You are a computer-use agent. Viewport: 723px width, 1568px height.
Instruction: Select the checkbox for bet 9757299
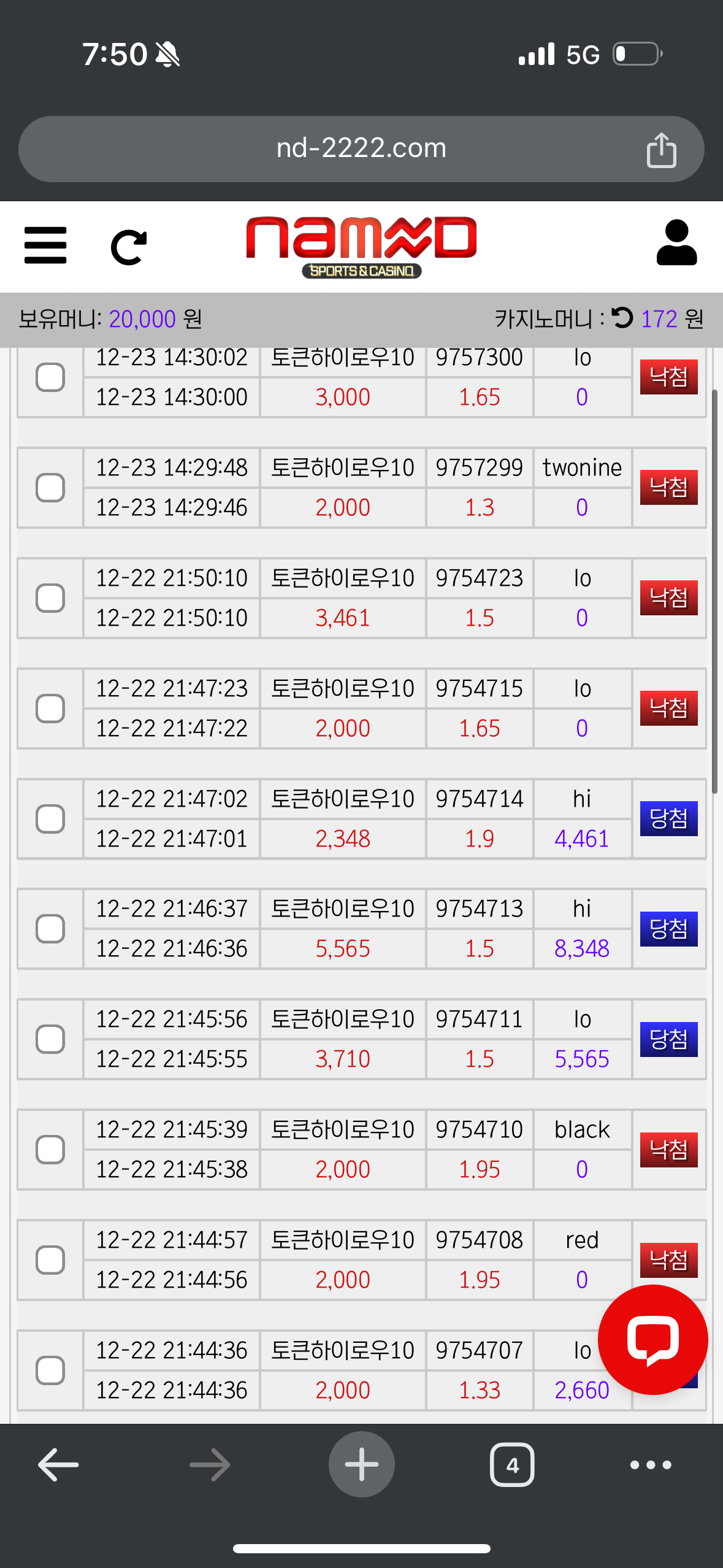tap(50, 488)
